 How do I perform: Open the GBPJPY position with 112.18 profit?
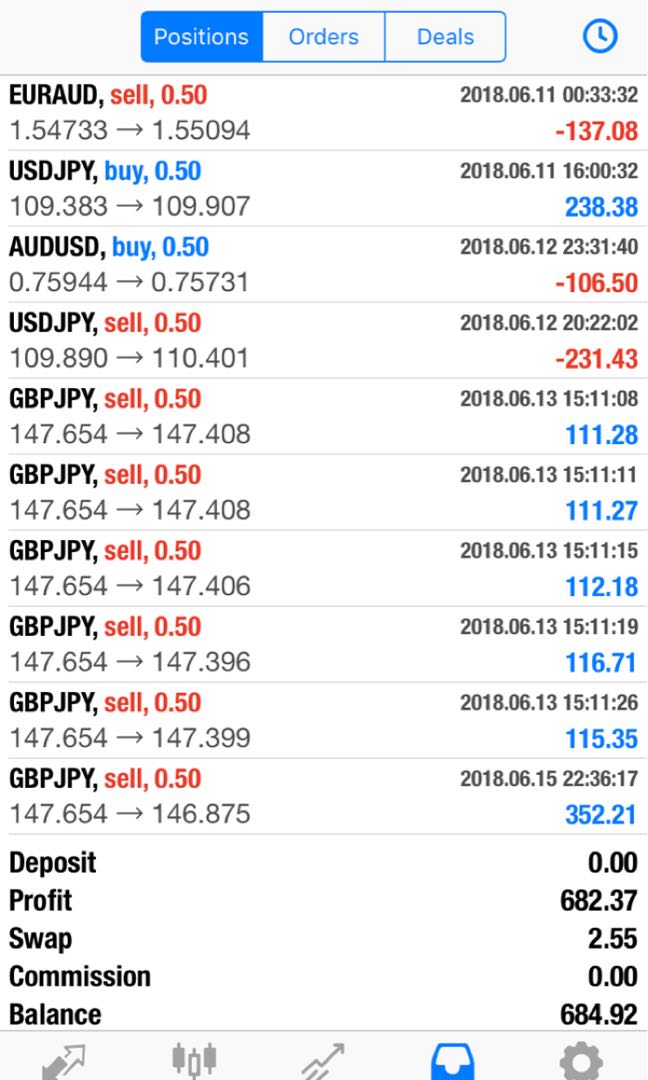click(x=324, y=568)
